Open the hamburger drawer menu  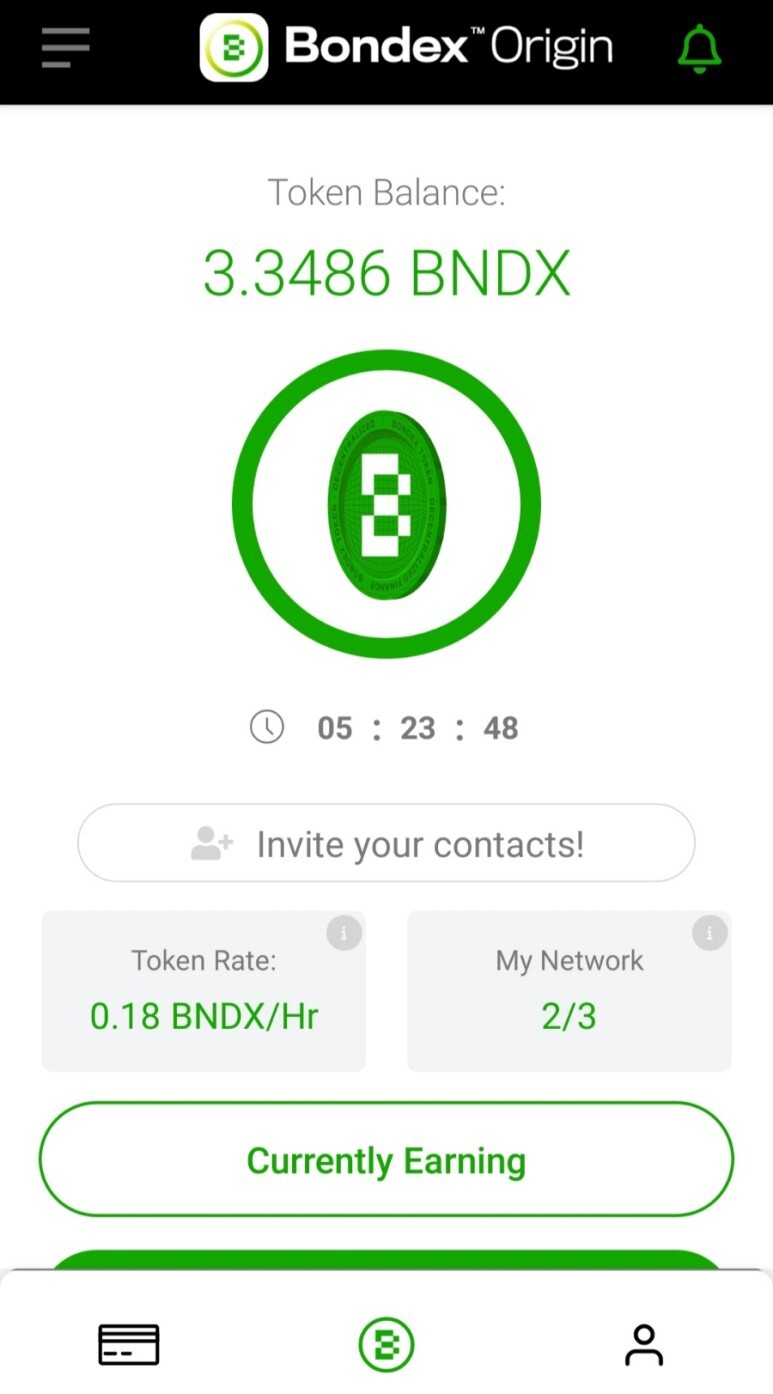pos(66,47)
